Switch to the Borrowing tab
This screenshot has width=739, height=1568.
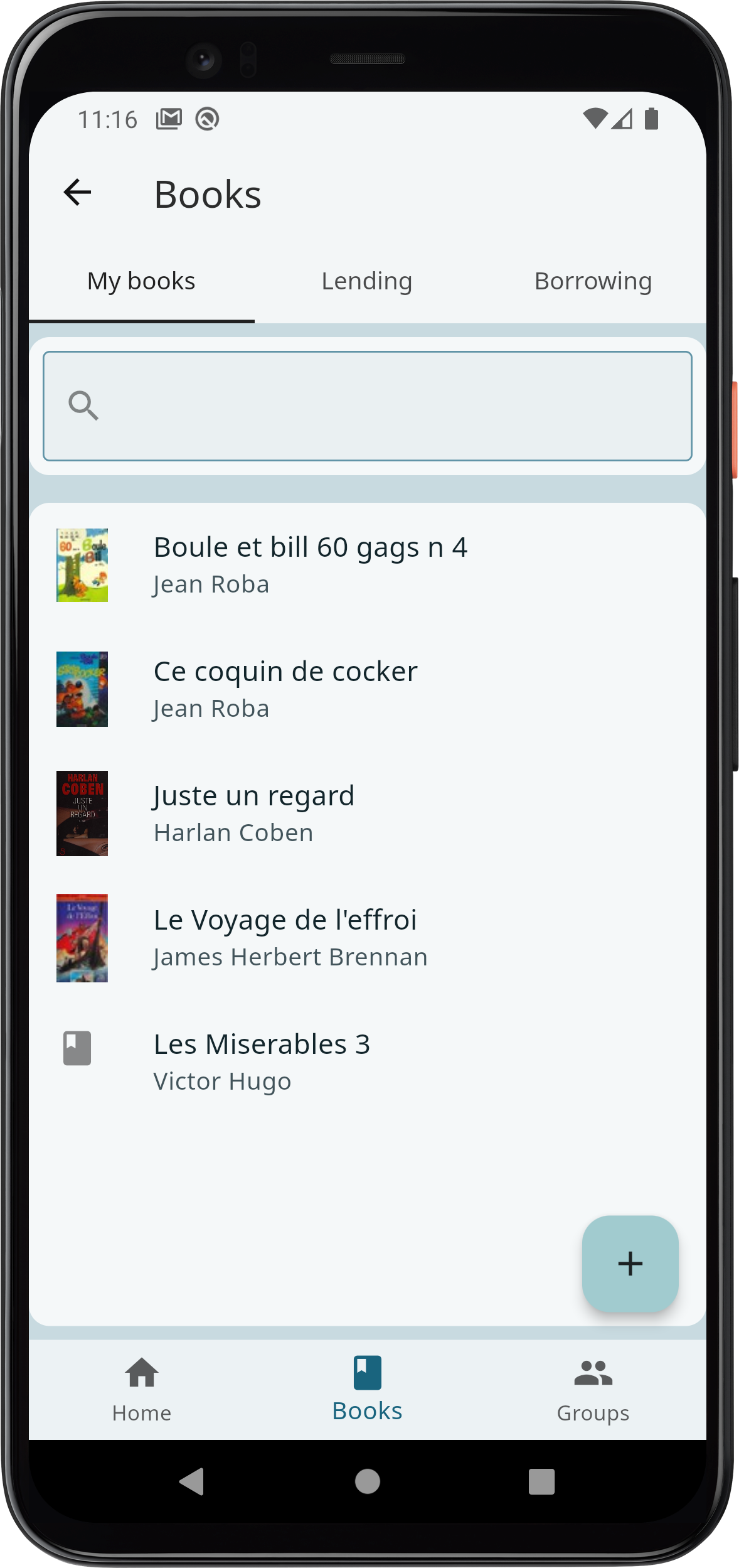[593, 281]
